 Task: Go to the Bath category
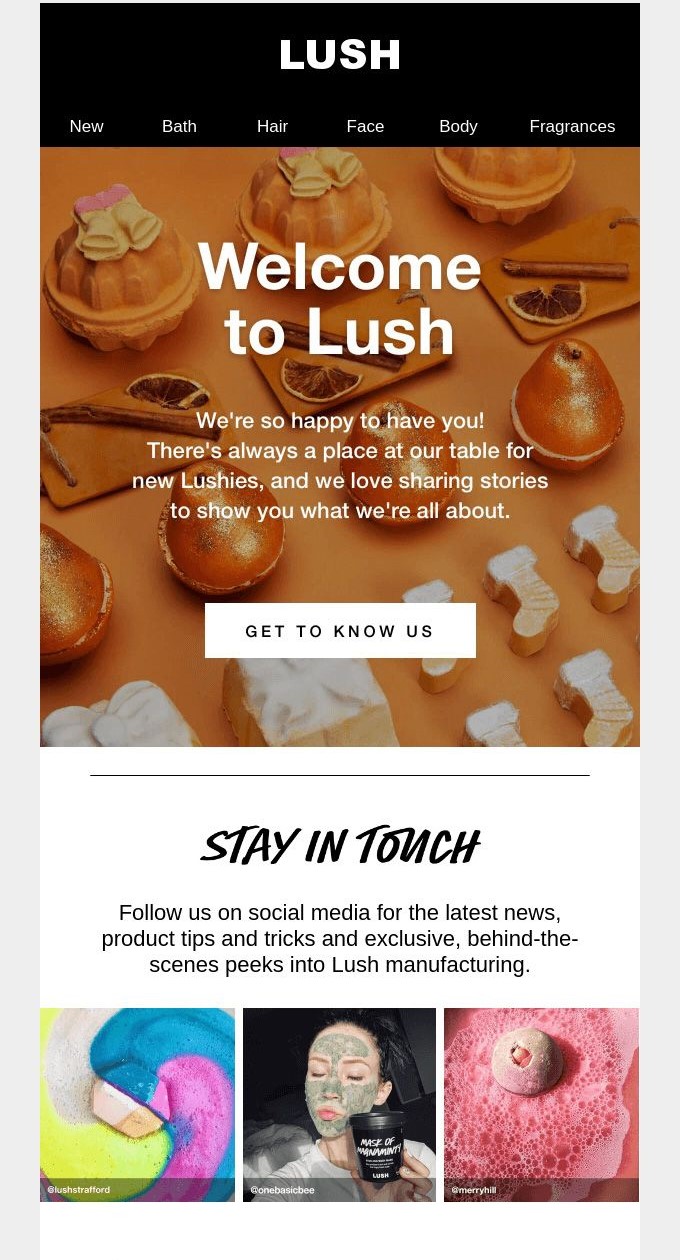tap(179, 126)
